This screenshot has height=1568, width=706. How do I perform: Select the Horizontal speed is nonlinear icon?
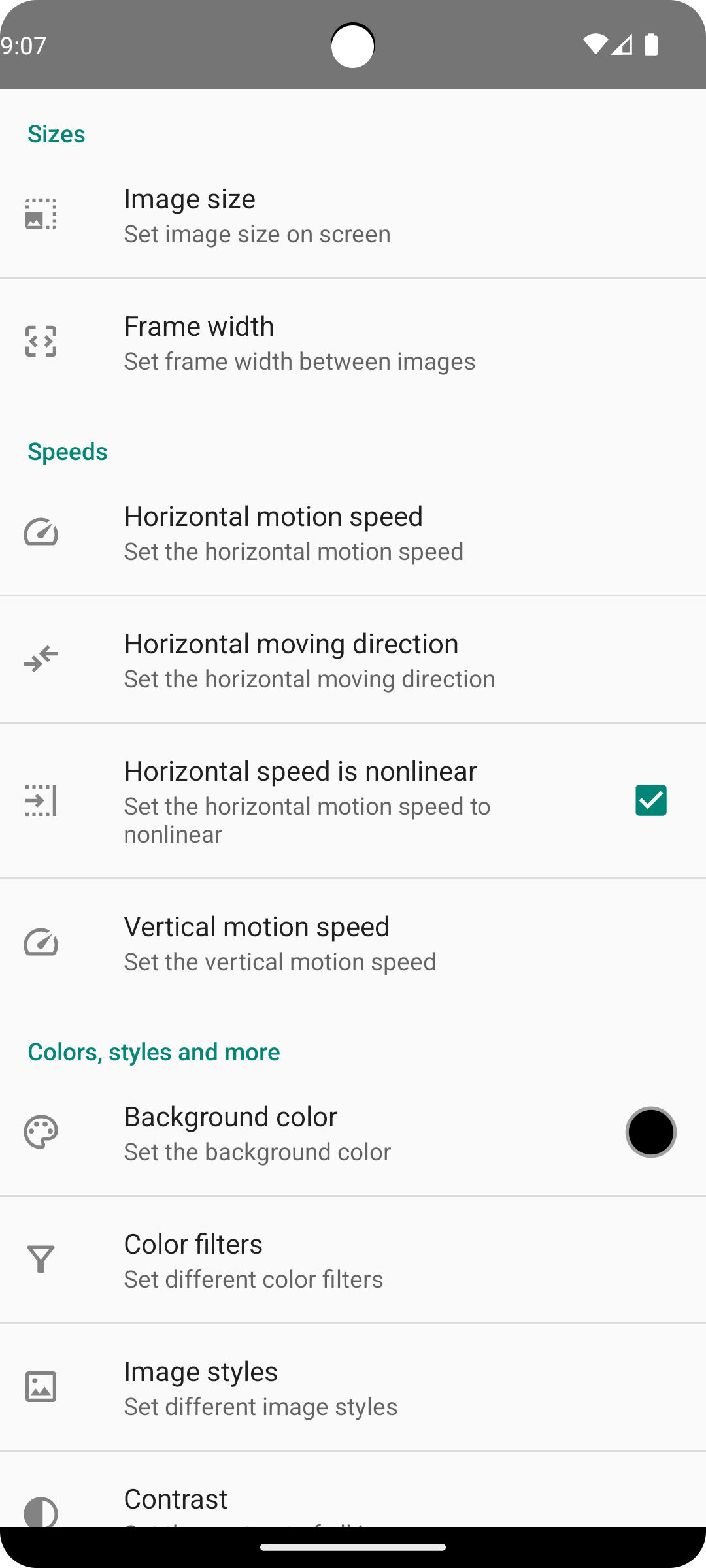point(41,800)
